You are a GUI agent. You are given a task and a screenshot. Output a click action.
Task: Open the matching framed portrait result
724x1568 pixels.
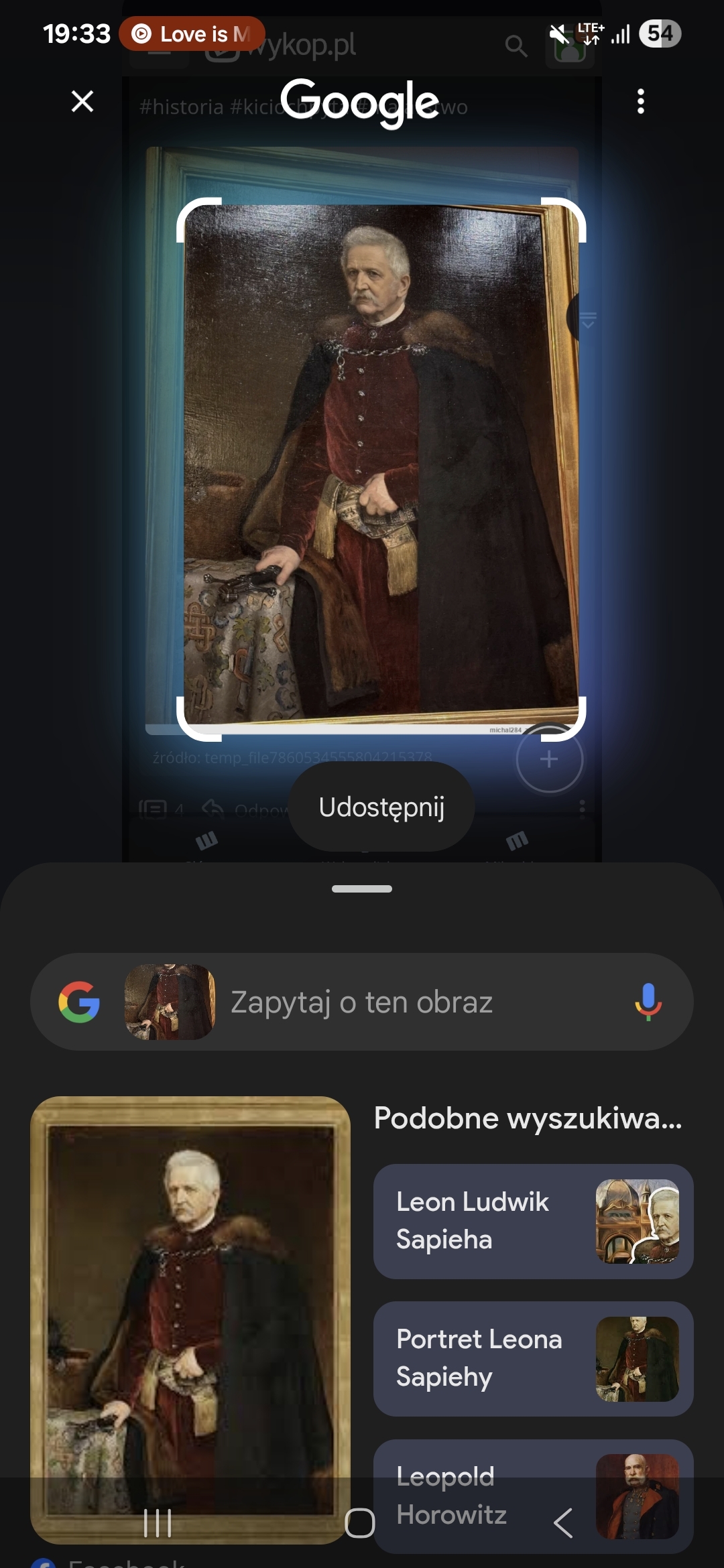click(190, 1307)
